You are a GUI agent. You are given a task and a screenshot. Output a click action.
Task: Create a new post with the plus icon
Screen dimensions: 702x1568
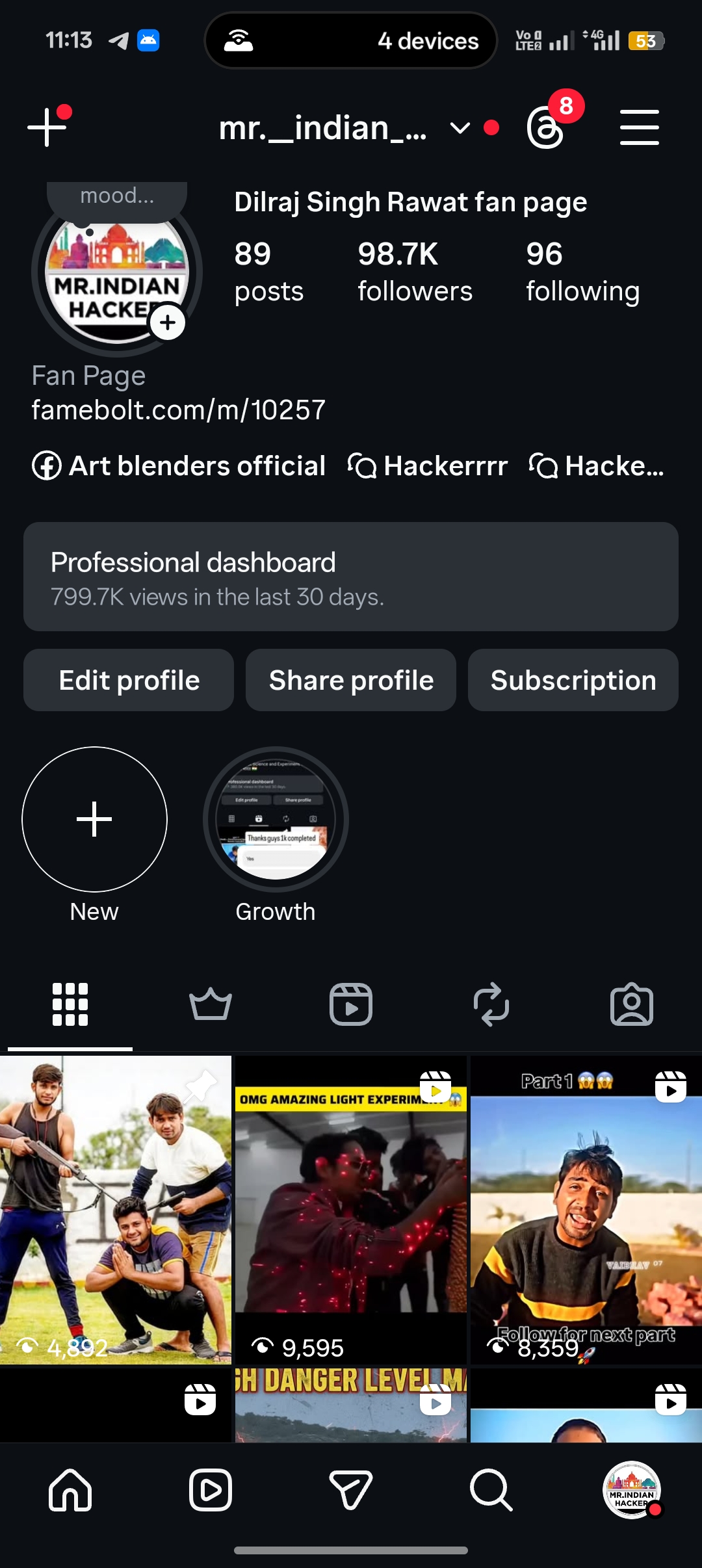(47, 127)
